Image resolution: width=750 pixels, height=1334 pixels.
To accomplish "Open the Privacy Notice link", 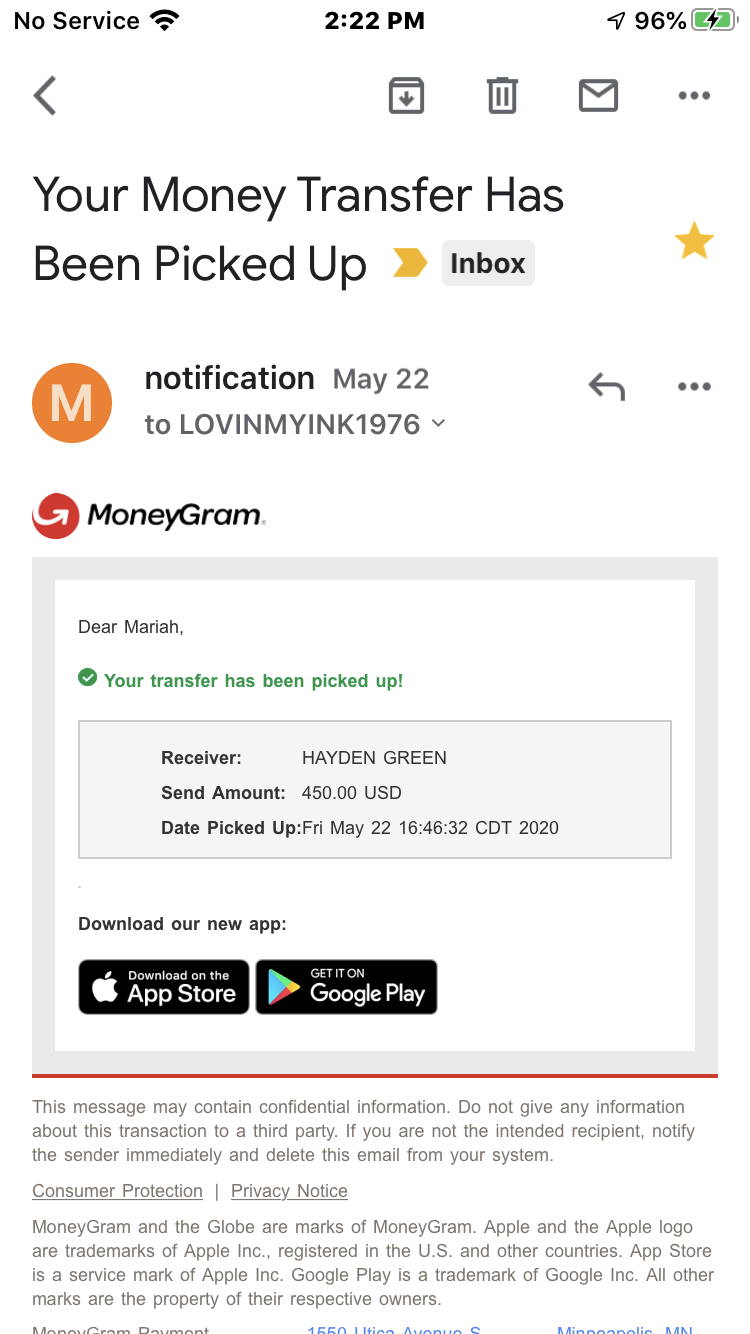I will 289,1191.
